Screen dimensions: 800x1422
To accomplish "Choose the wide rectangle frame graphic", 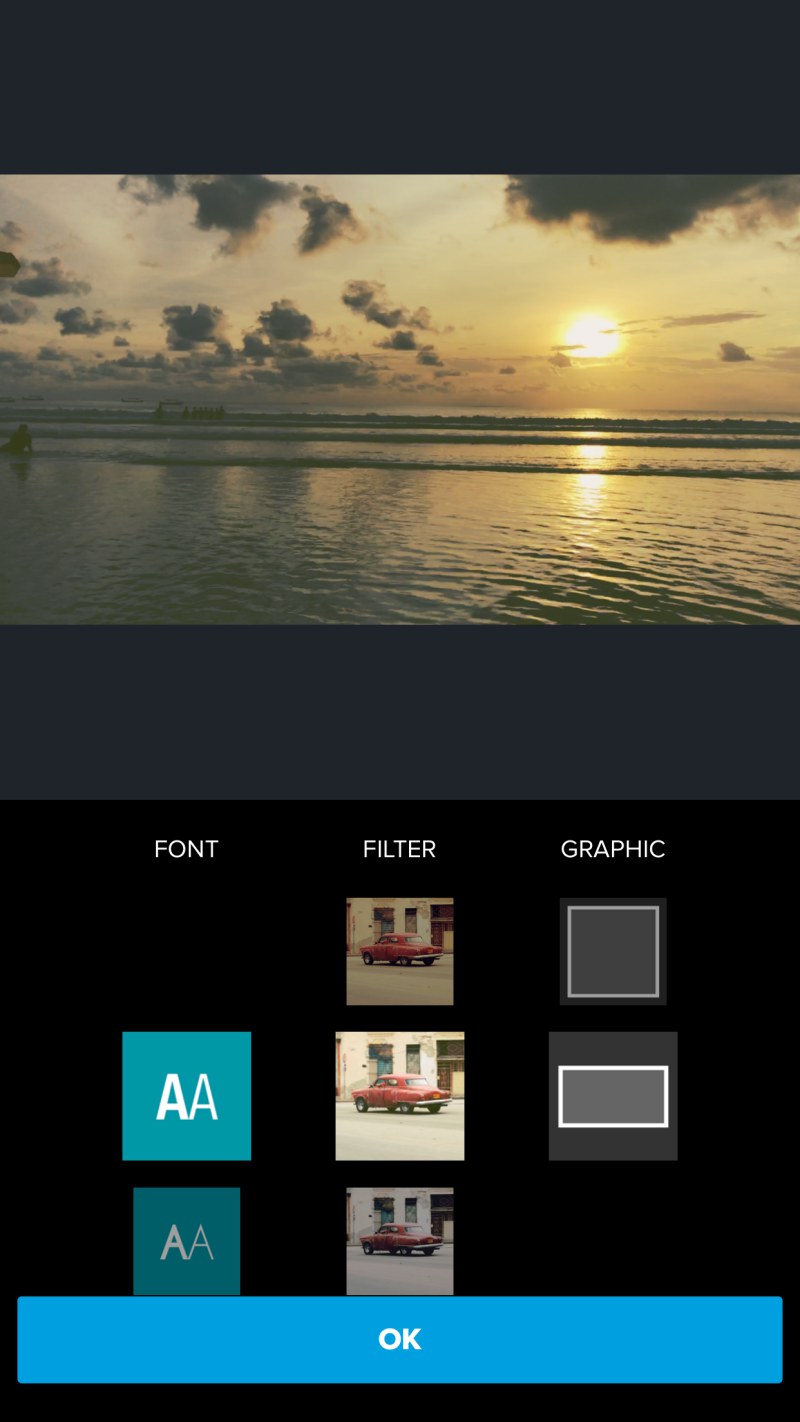I will point(613,1096).
